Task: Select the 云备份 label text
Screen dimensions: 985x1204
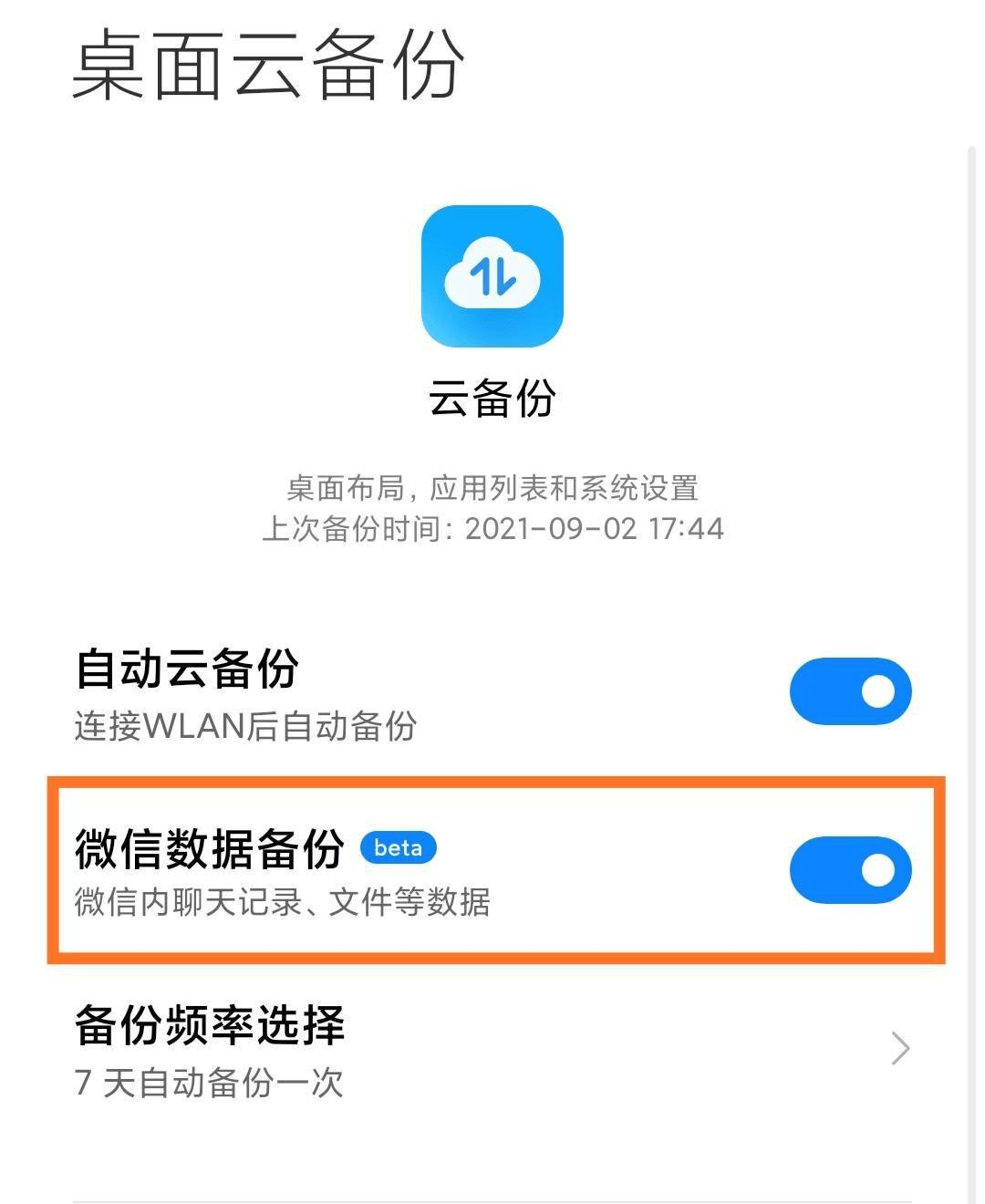Action: pos(493,397)
